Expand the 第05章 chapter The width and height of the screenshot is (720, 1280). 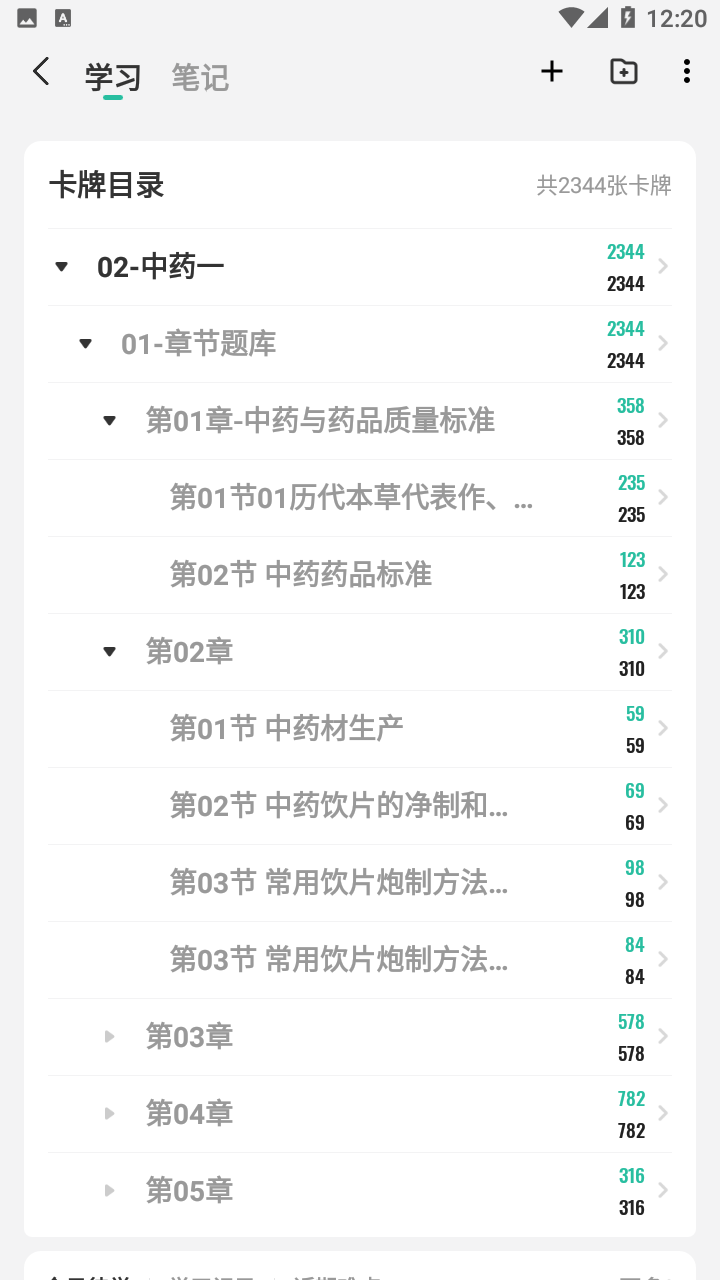coord(110,1191)
